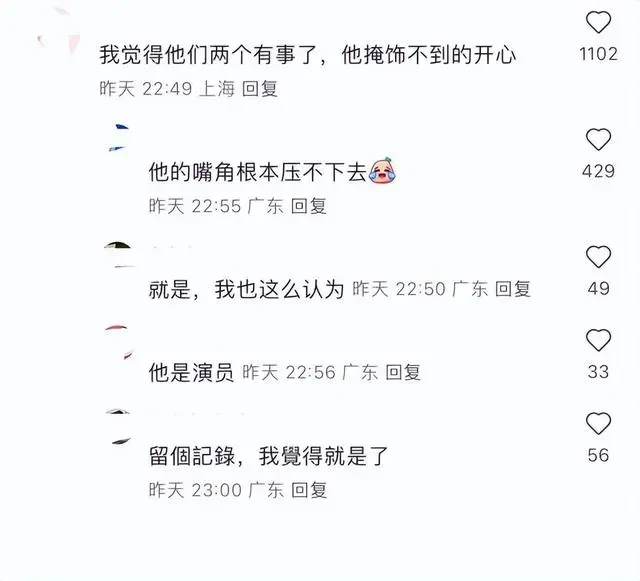Reply to the 23:00 广东 comment
The width and height of the screenshot is (640, 581).
tap(308, 490)
